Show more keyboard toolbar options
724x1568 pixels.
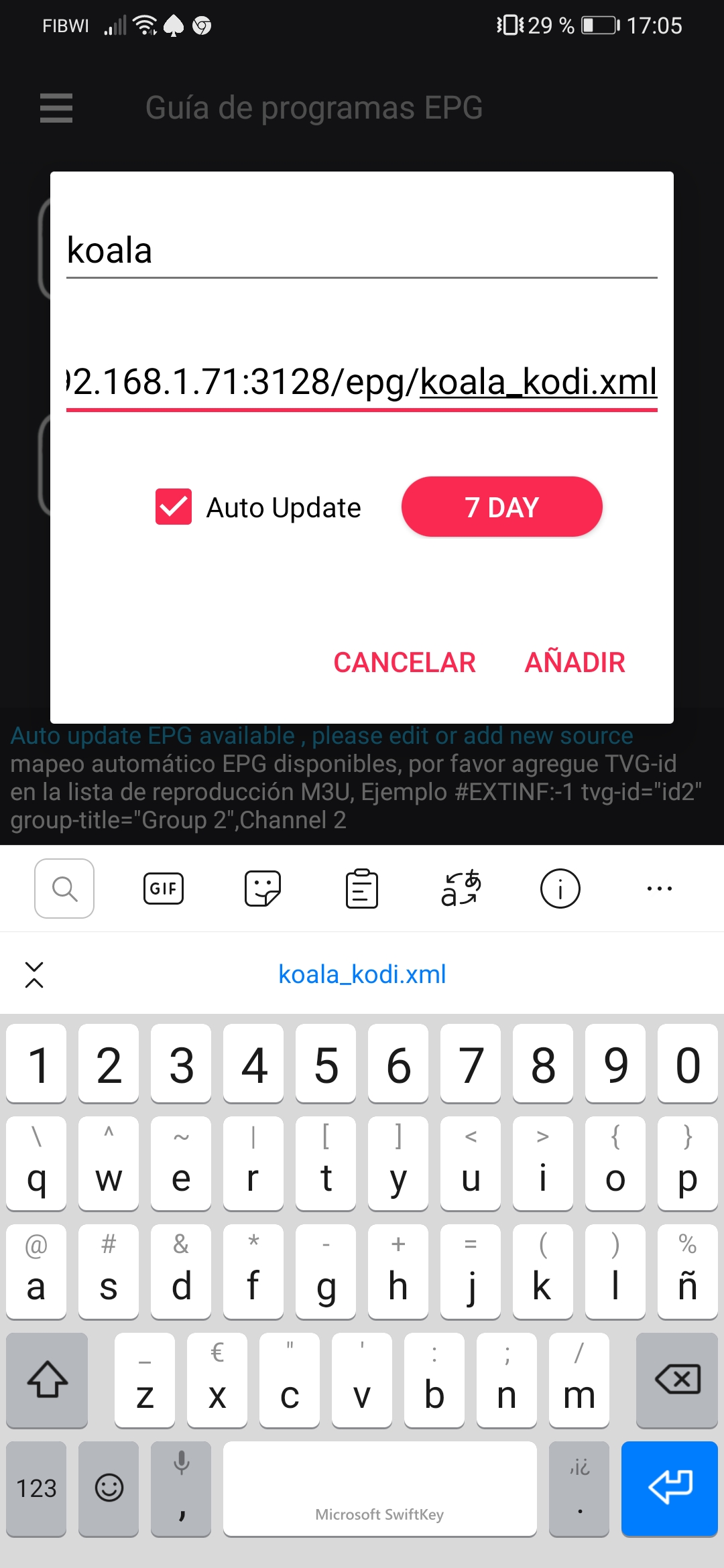(659, 889)
